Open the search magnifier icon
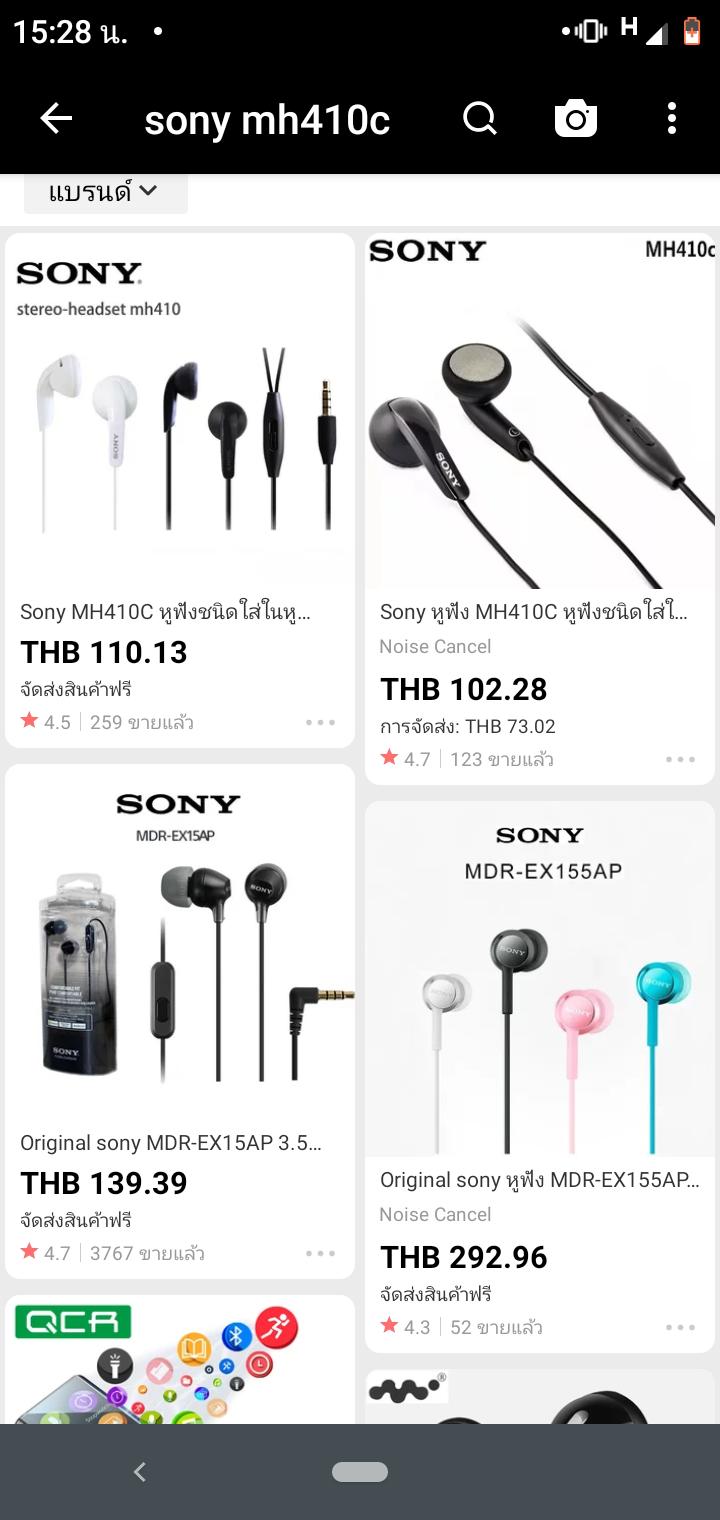 point(480,119)
